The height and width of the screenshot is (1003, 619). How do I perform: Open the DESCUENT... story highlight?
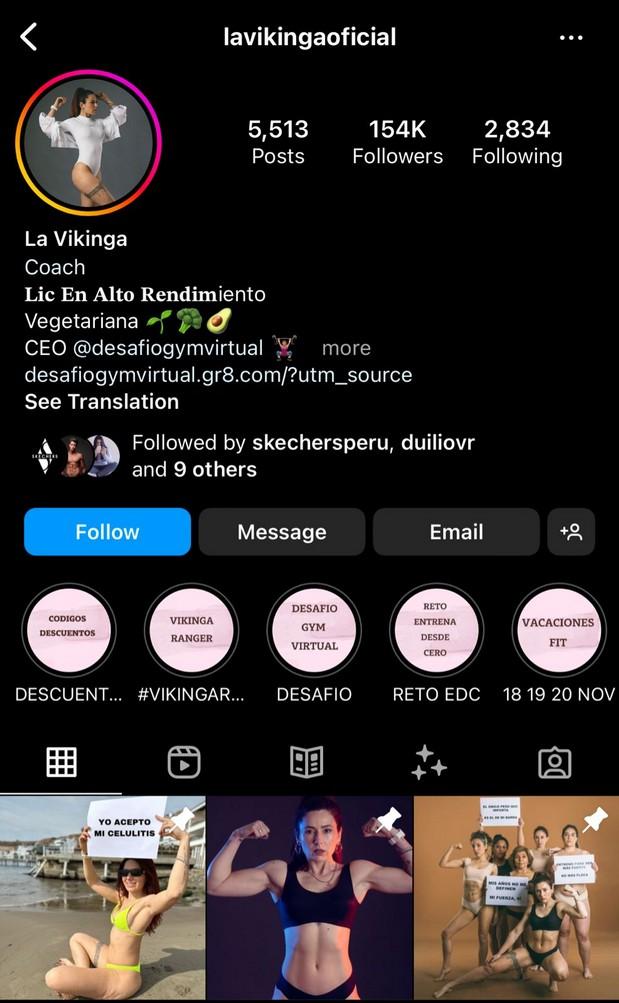tap(68, 632)
